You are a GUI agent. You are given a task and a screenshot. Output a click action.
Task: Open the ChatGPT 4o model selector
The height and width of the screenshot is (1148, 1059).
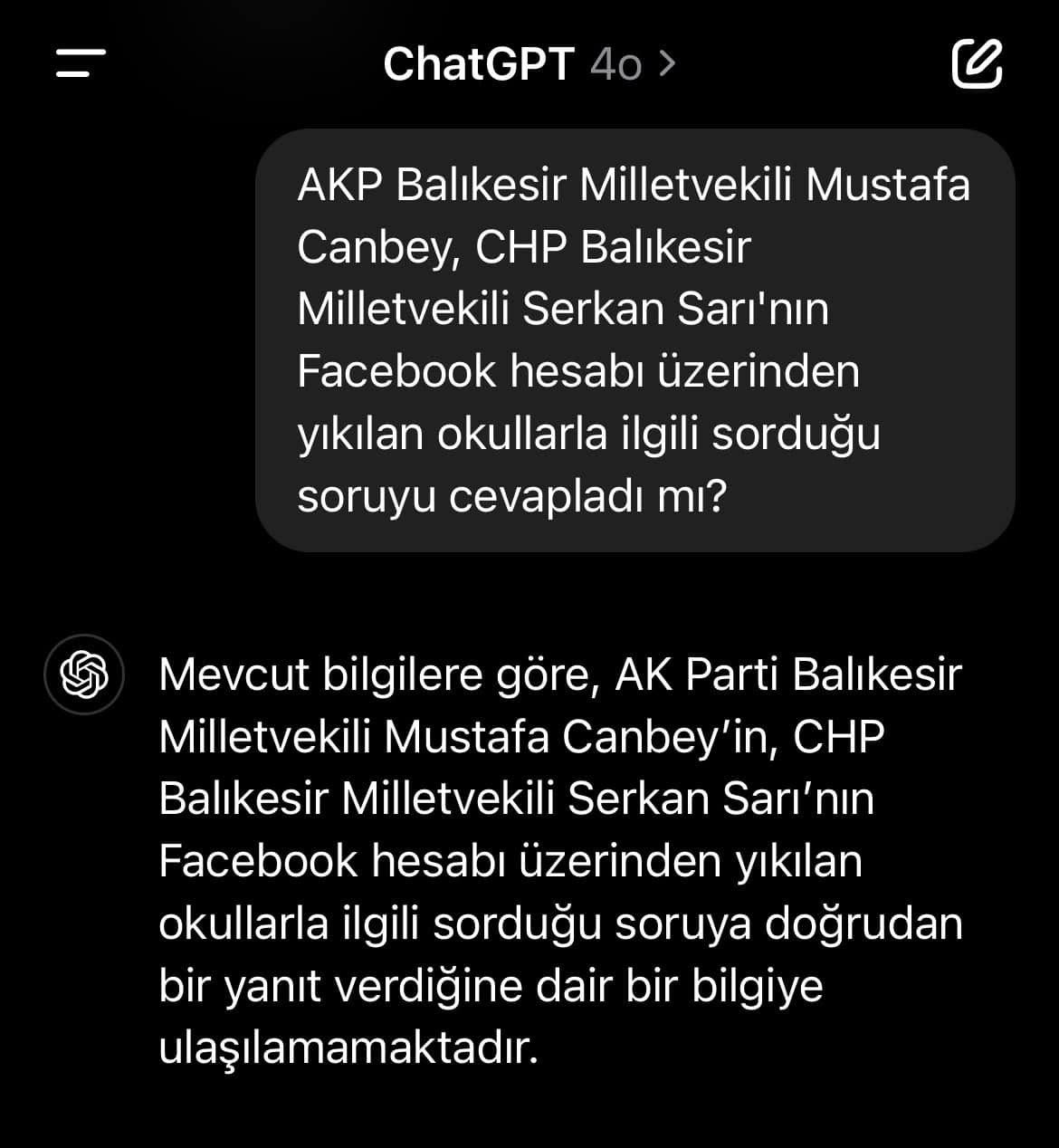pyautogui.click(x=529, y=64)
